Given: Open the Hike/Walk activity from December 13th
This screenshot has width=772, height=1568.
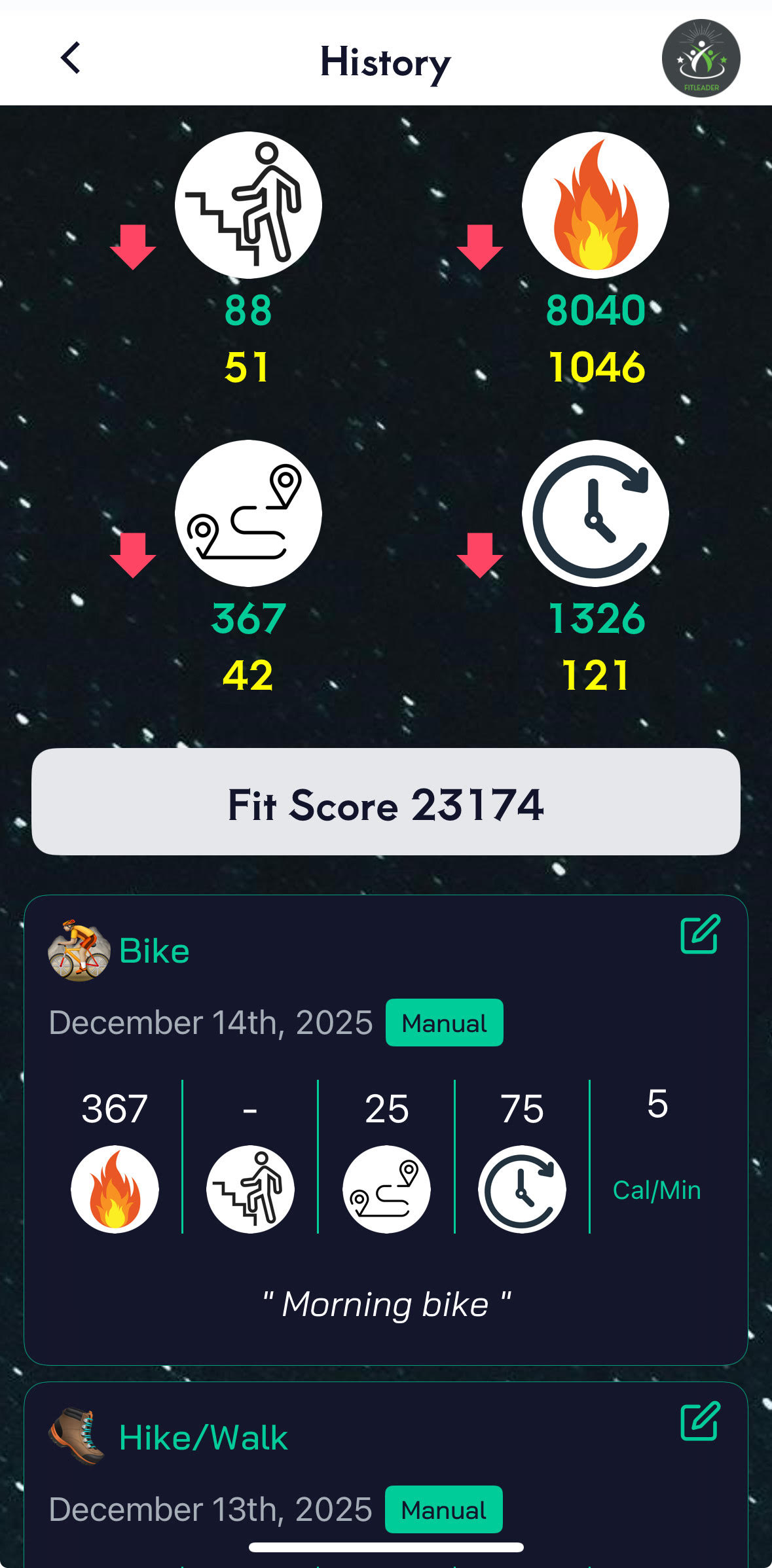Looking at the screenshot, I should (203, 1439).
